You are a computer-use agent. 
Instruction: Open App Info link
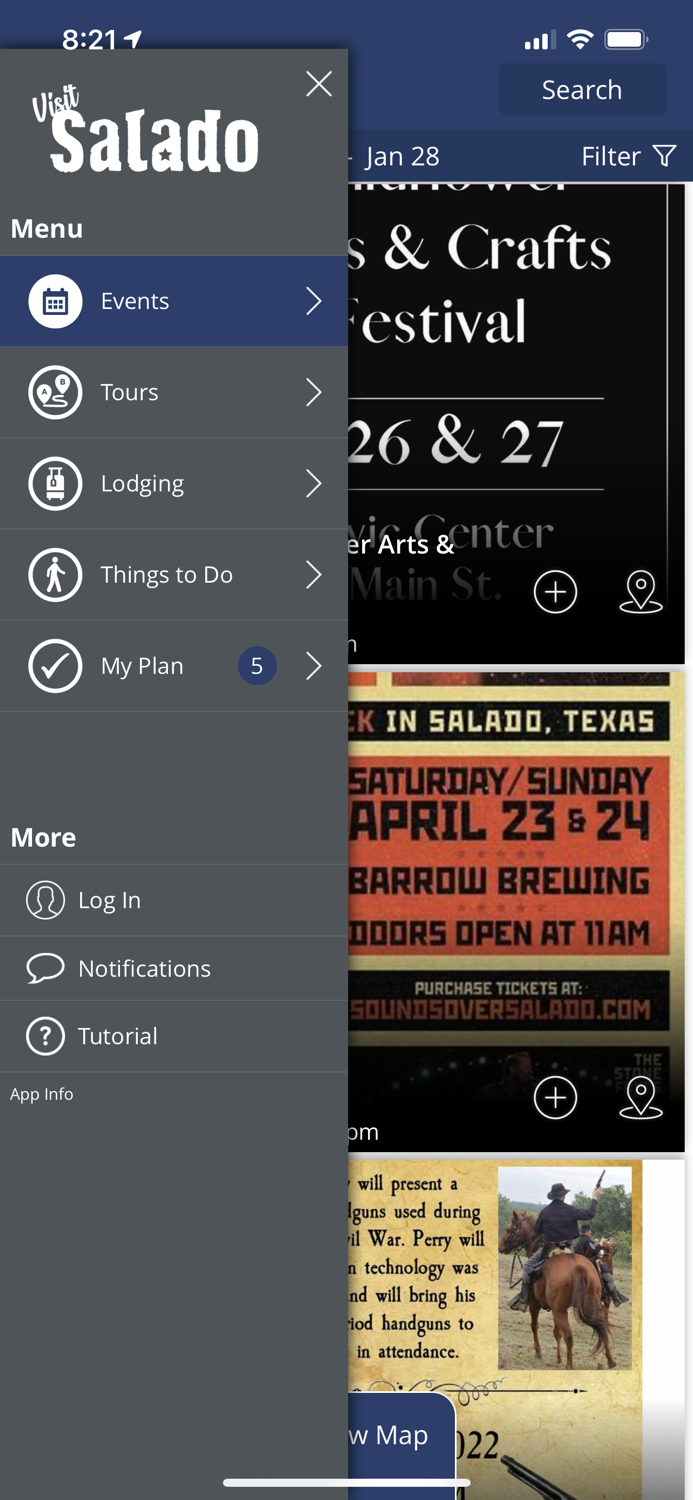pyautogui.click(x=42, y=1094)
